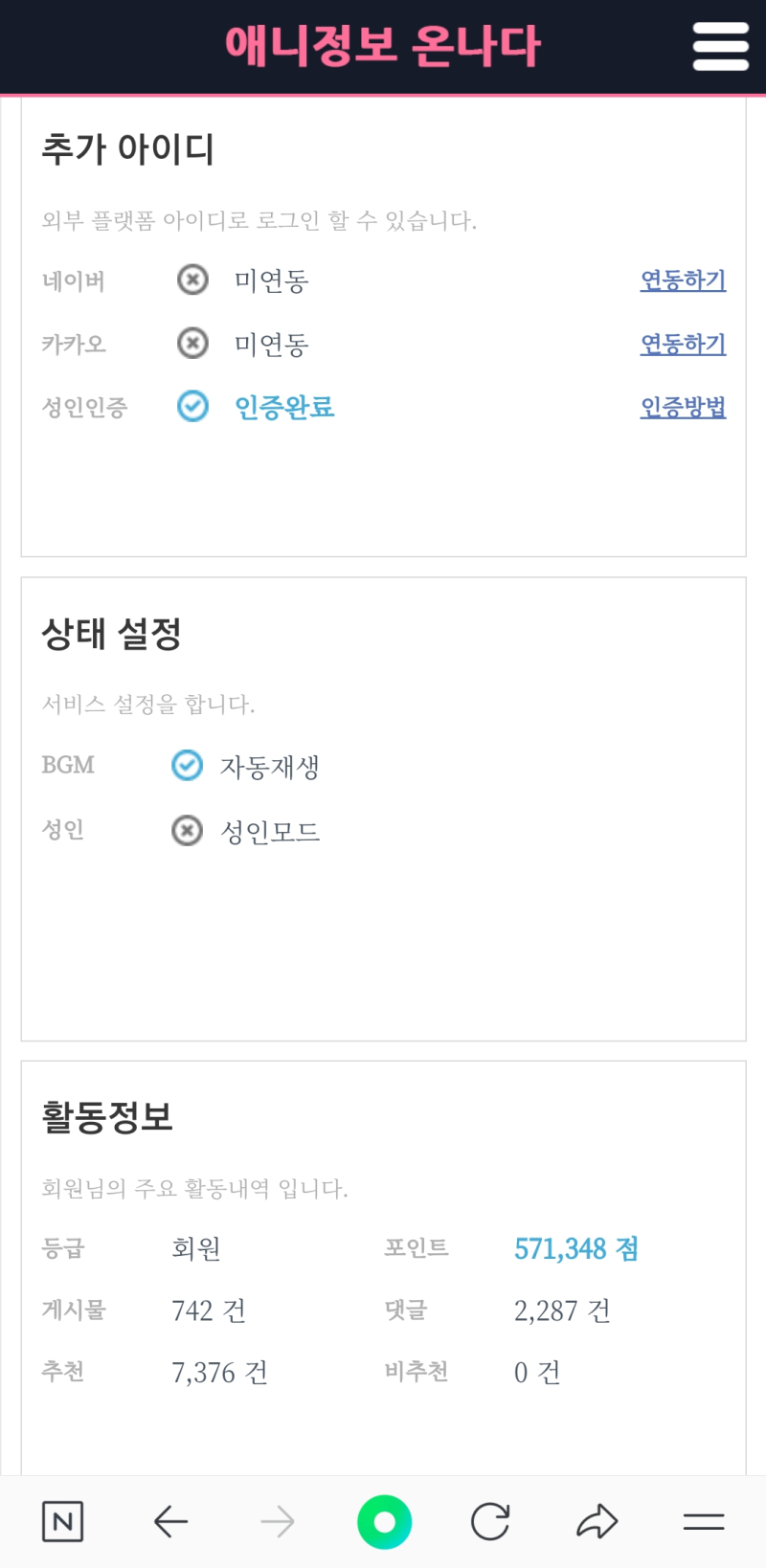
Task: Link a Naver account via 연동하기
Action: pyautogui.click(x=683, y=280)
